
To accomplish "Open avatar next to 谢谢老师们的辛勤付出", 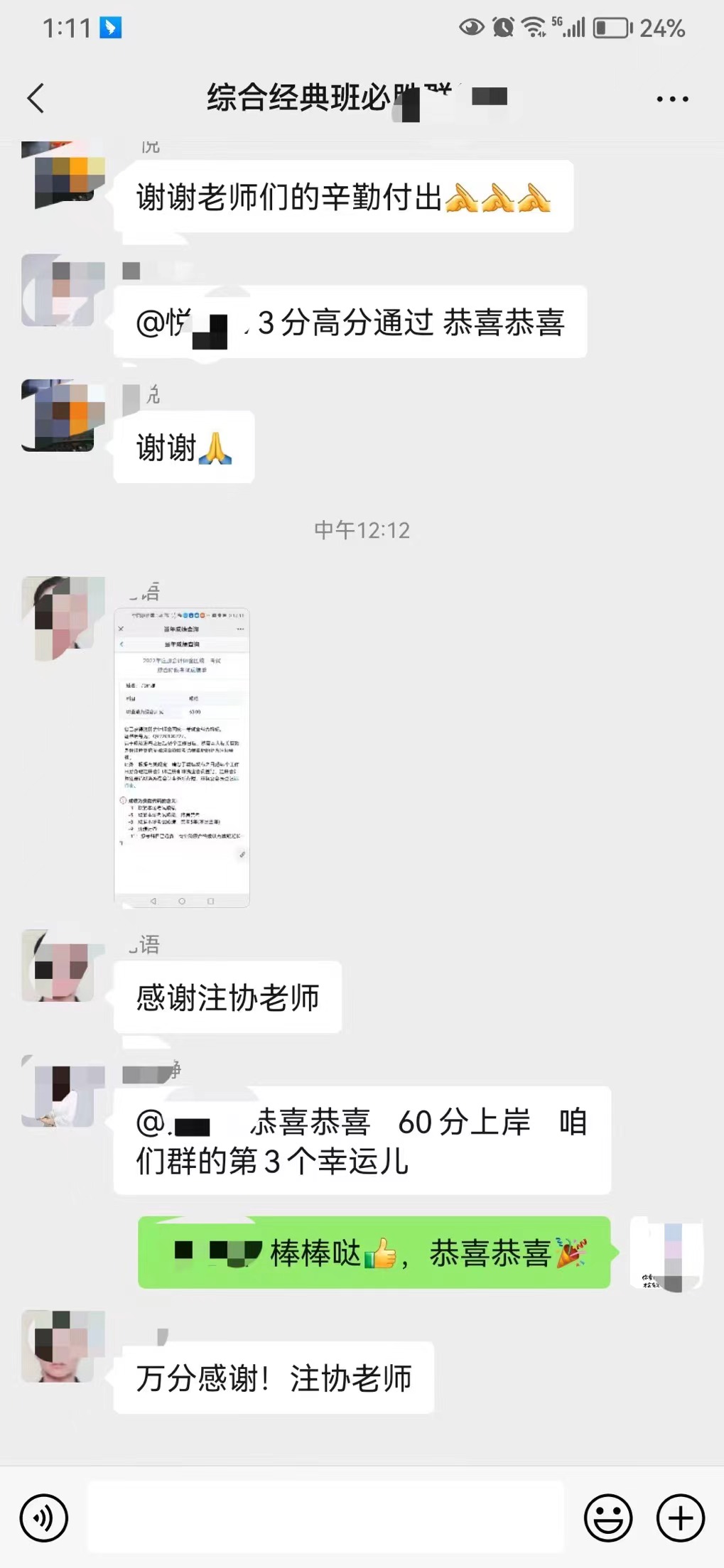I will pyautogui.click(x=58, y=174).
